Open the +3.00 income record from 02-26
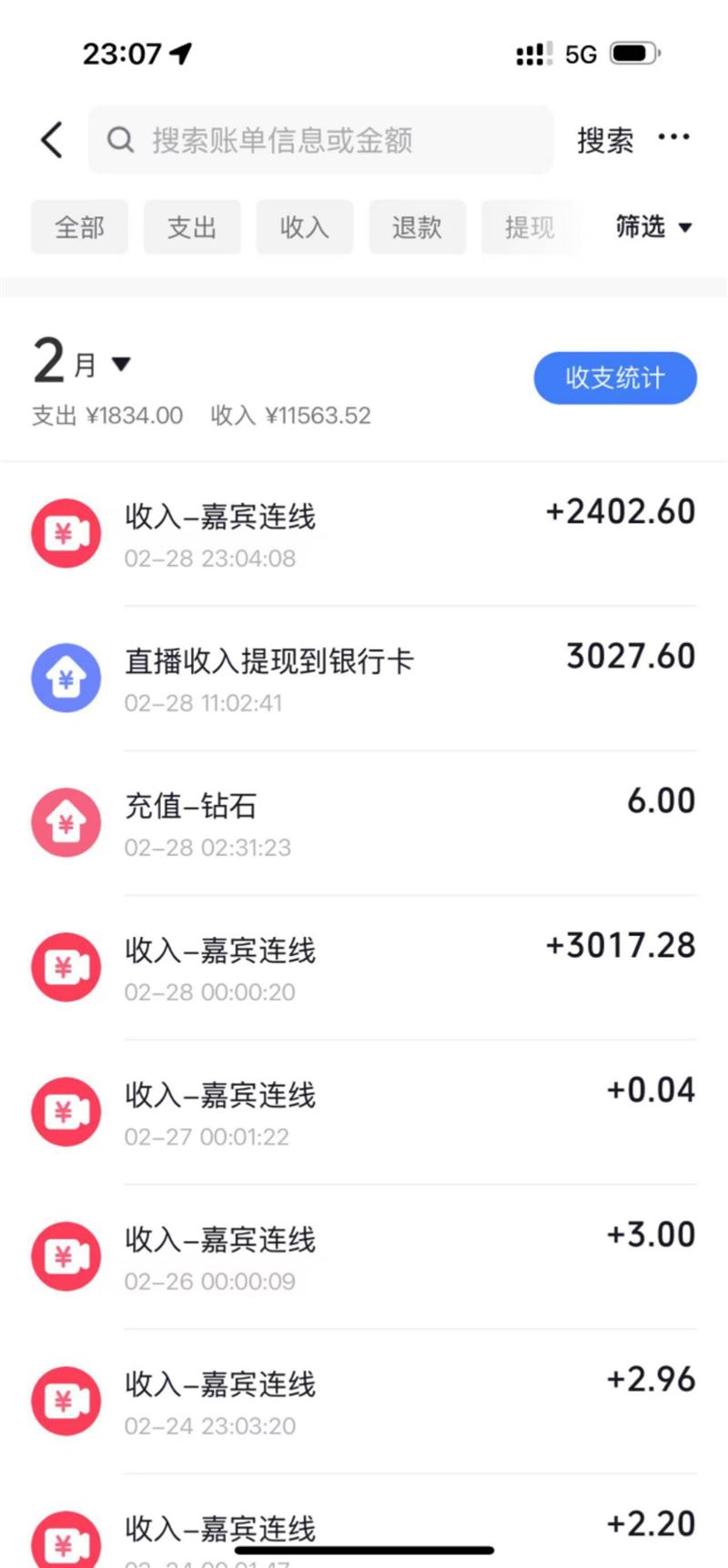 (364, 1257)
